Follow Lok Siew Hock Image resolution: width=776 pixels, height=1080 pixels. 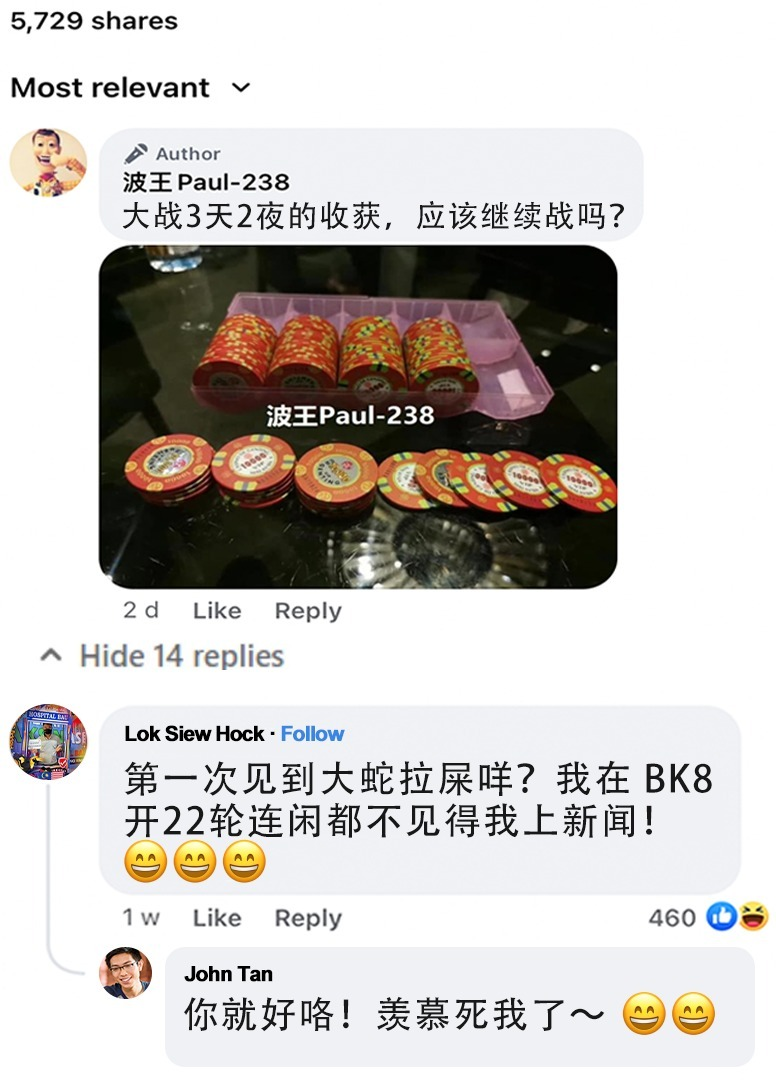pos(312,734)
